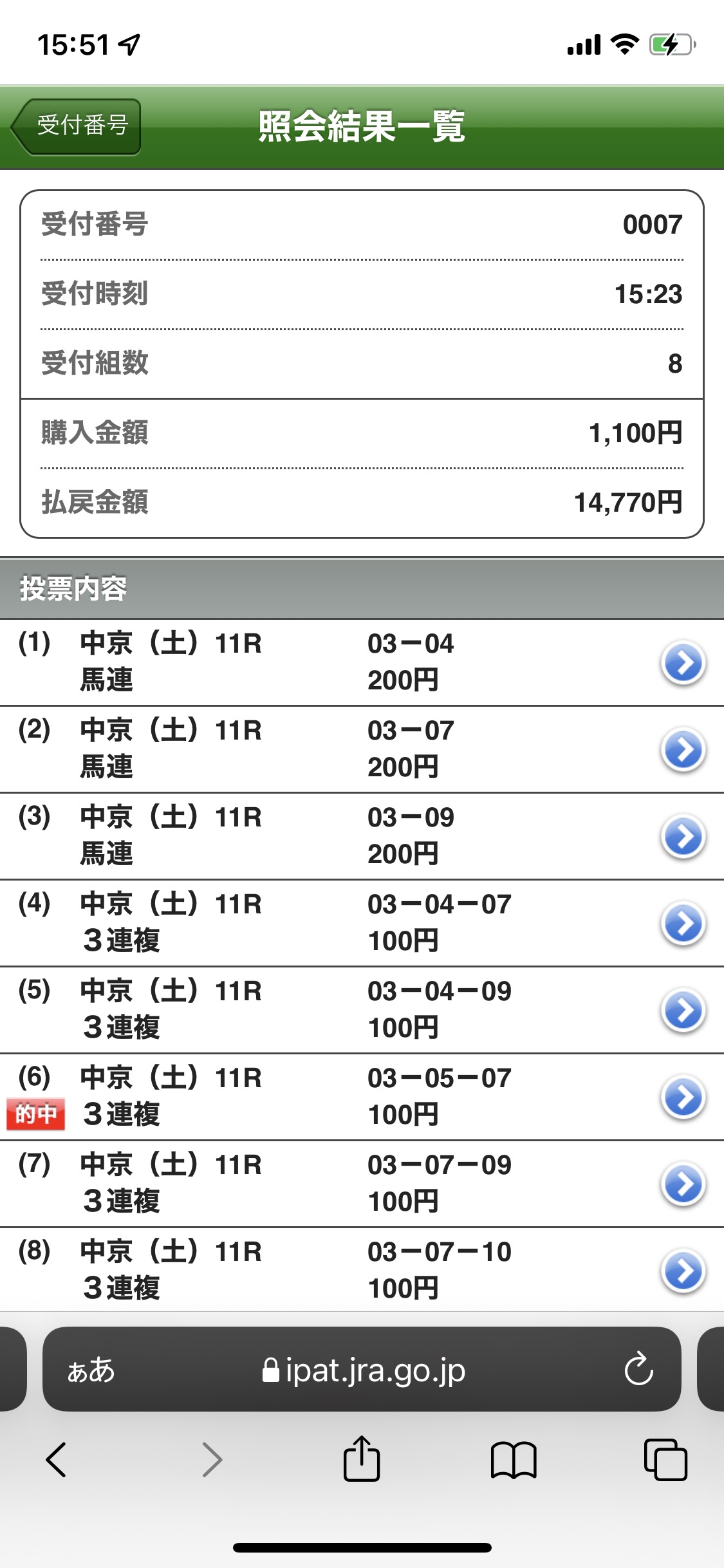Image resolution: width=724 pixels, height=1568 pixels.
Task: Reload the page
Action: pyautogui.click(x=638, y=1369)
